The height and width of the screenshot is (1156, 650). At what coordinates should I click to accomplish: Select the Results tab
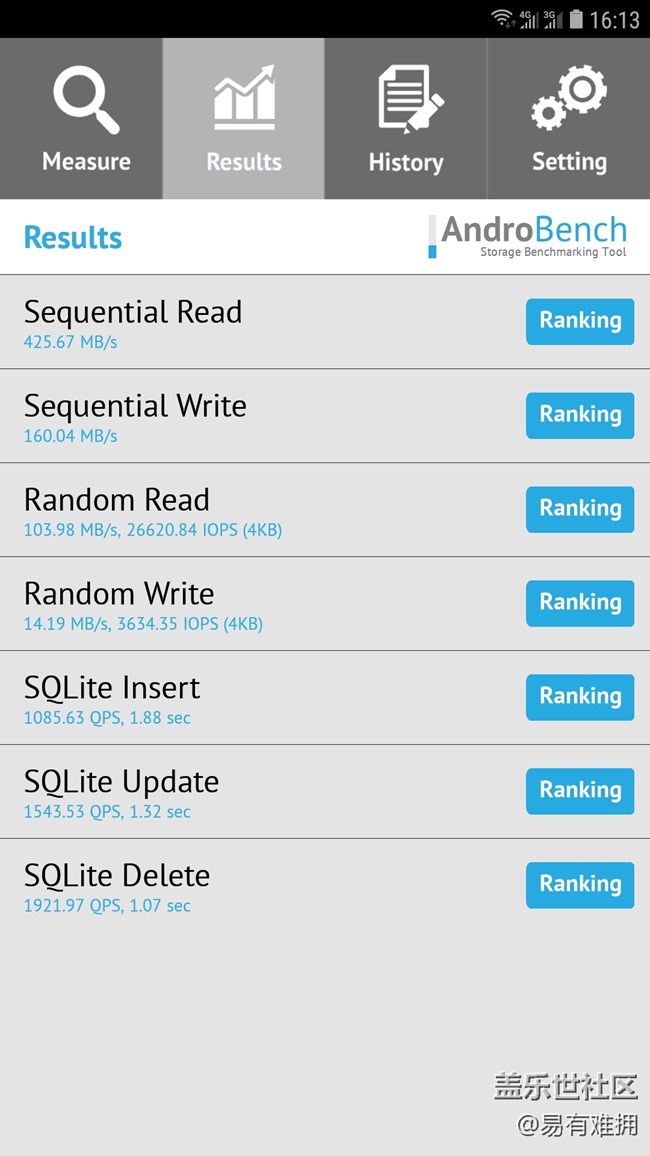point(243,119)
